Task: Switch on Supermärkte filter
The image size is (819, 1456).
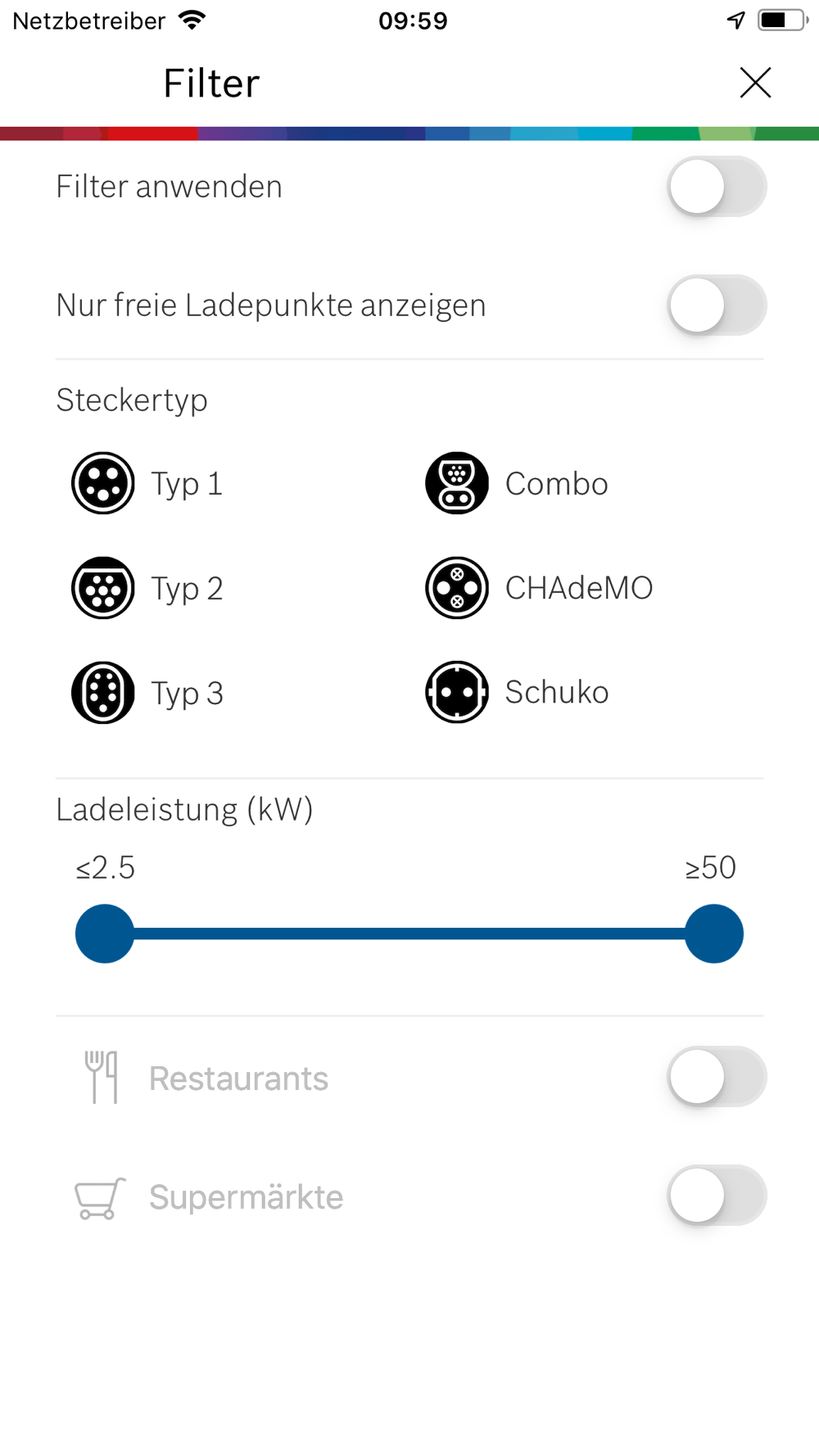Action: pyautogui.click(x=717, y=1196)
